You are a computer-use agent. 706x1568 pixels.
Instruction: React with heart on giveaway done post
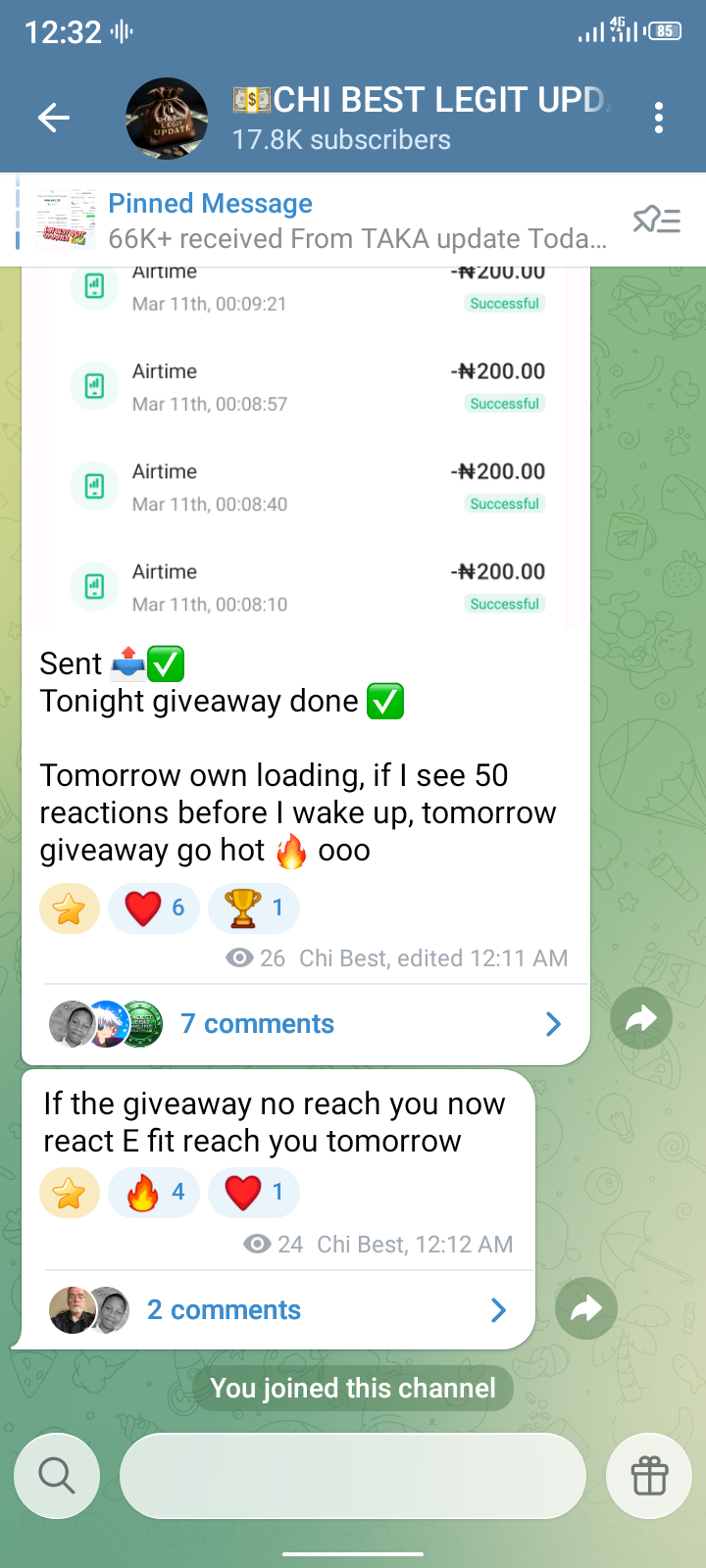(x=154, y=908)
